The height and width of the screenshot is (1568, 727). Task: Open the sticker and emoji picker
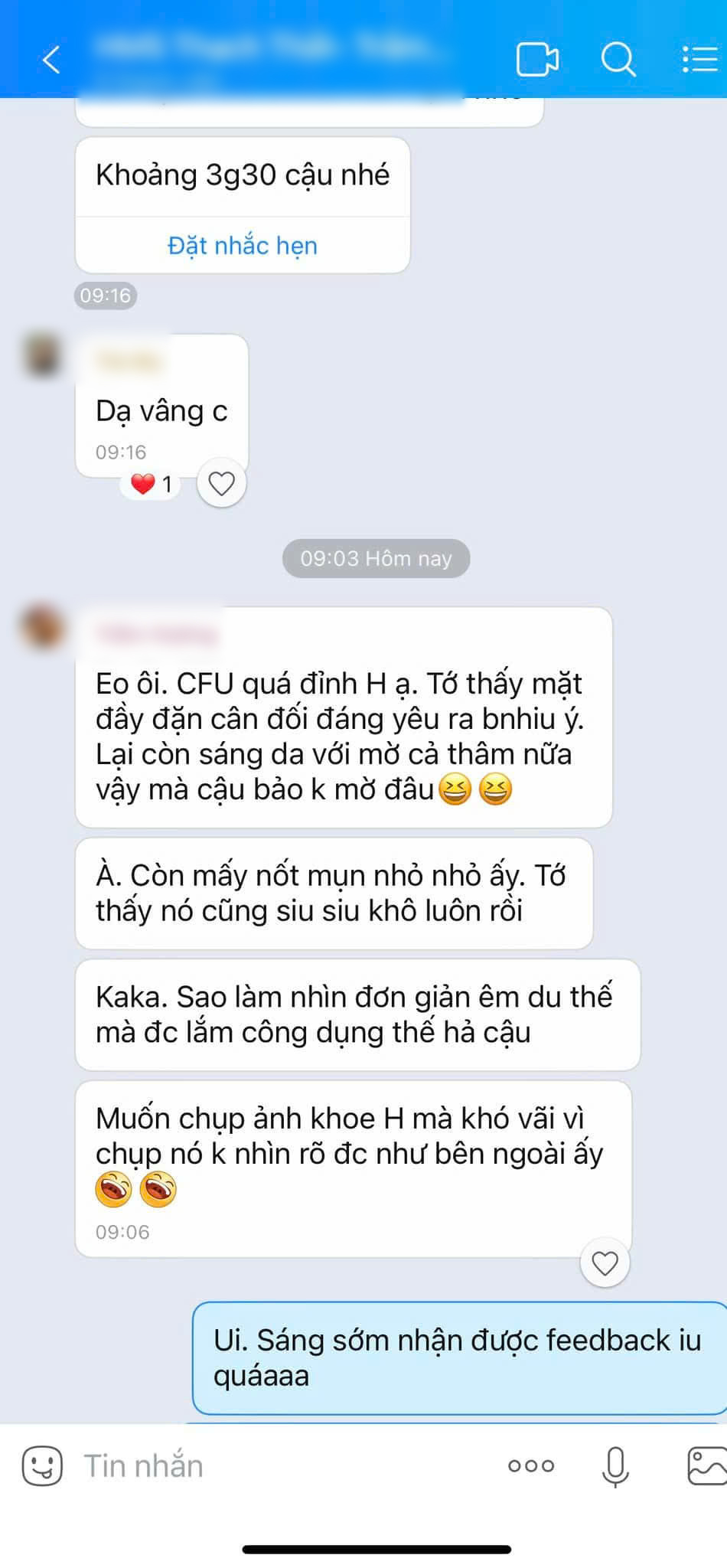tap(42, 1465)
